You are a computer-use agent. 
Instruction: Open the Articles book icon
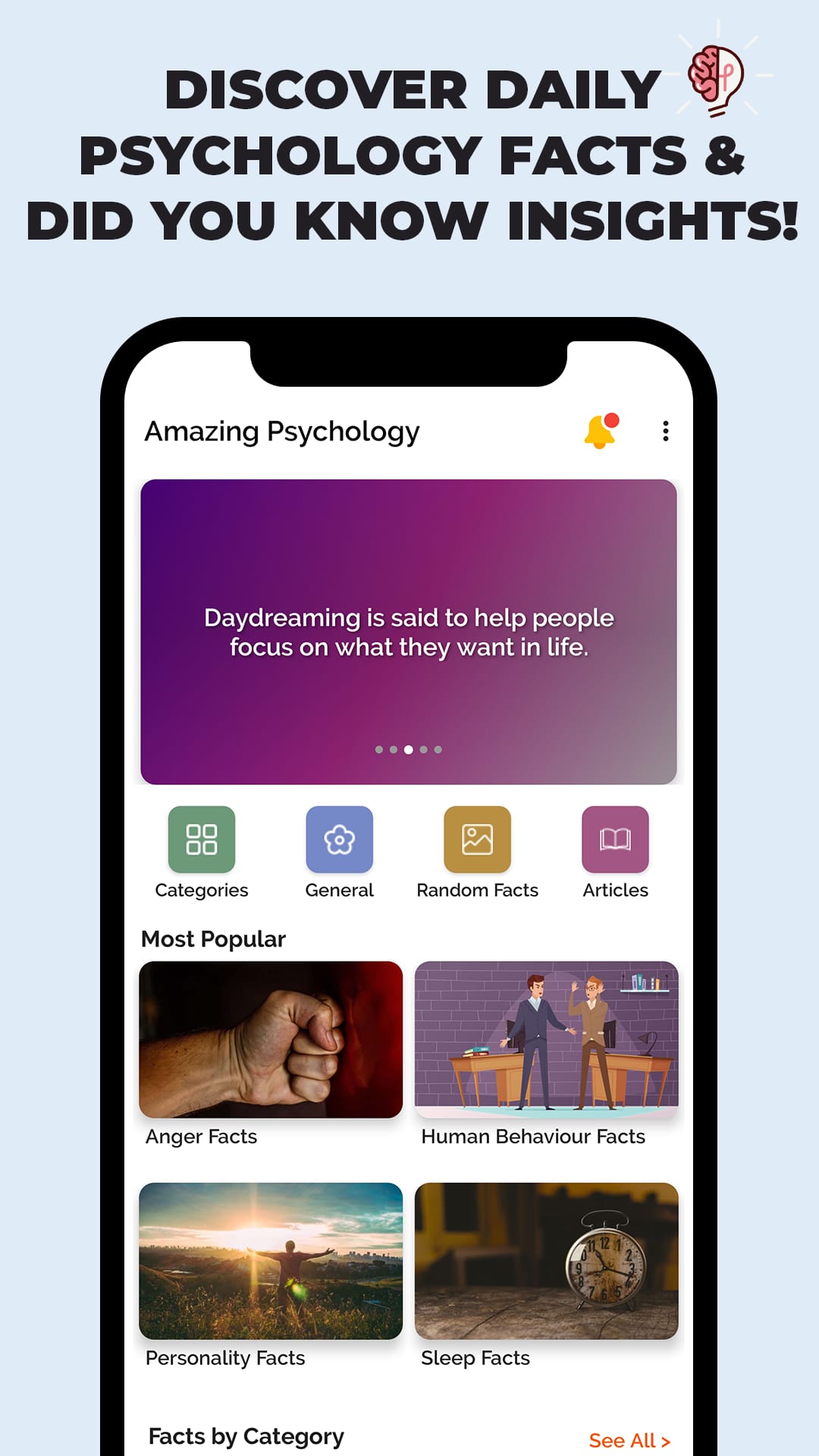coord(615,839)
